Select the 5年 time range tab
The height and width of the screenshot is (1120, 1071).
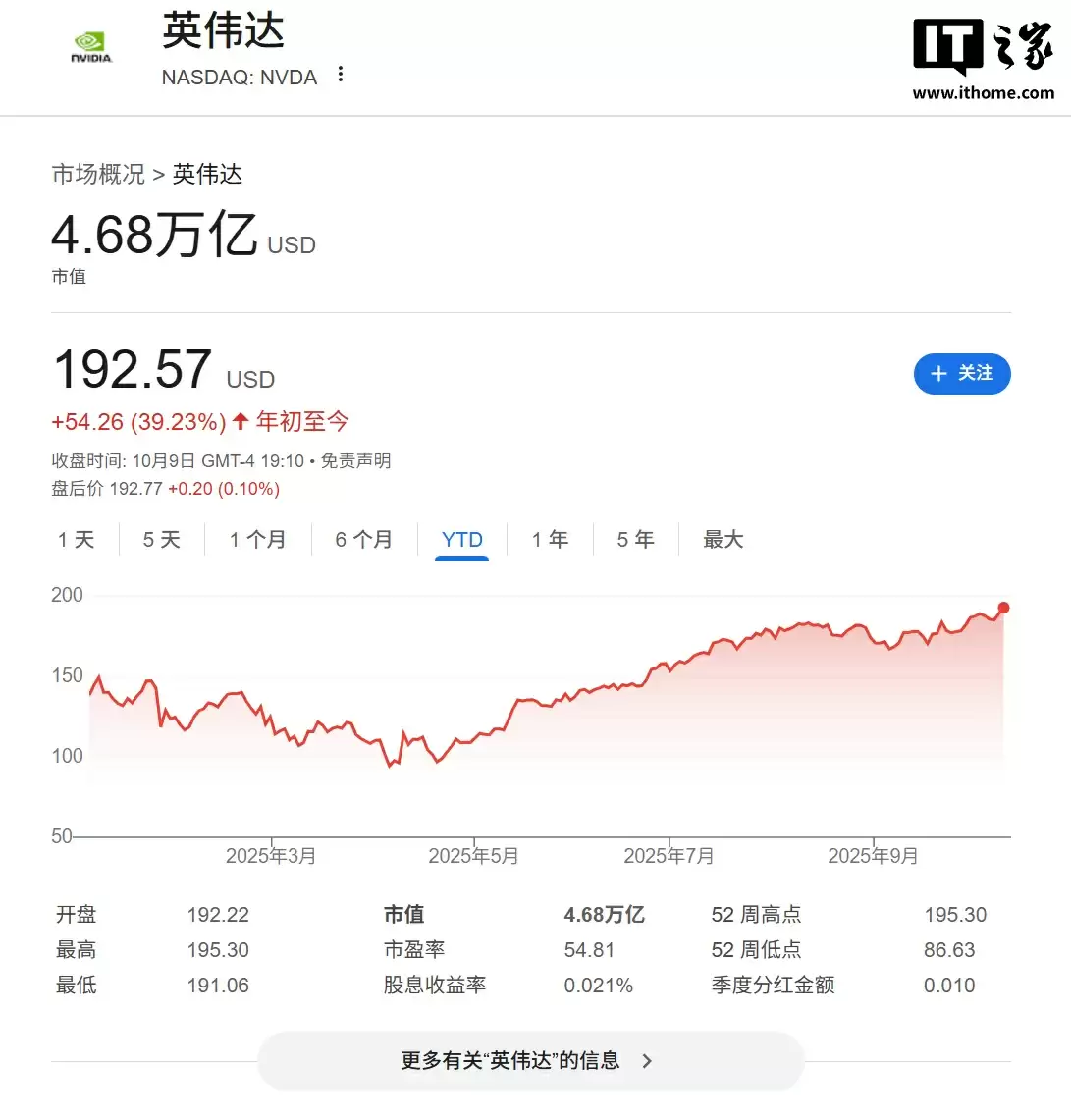(634, 539)
